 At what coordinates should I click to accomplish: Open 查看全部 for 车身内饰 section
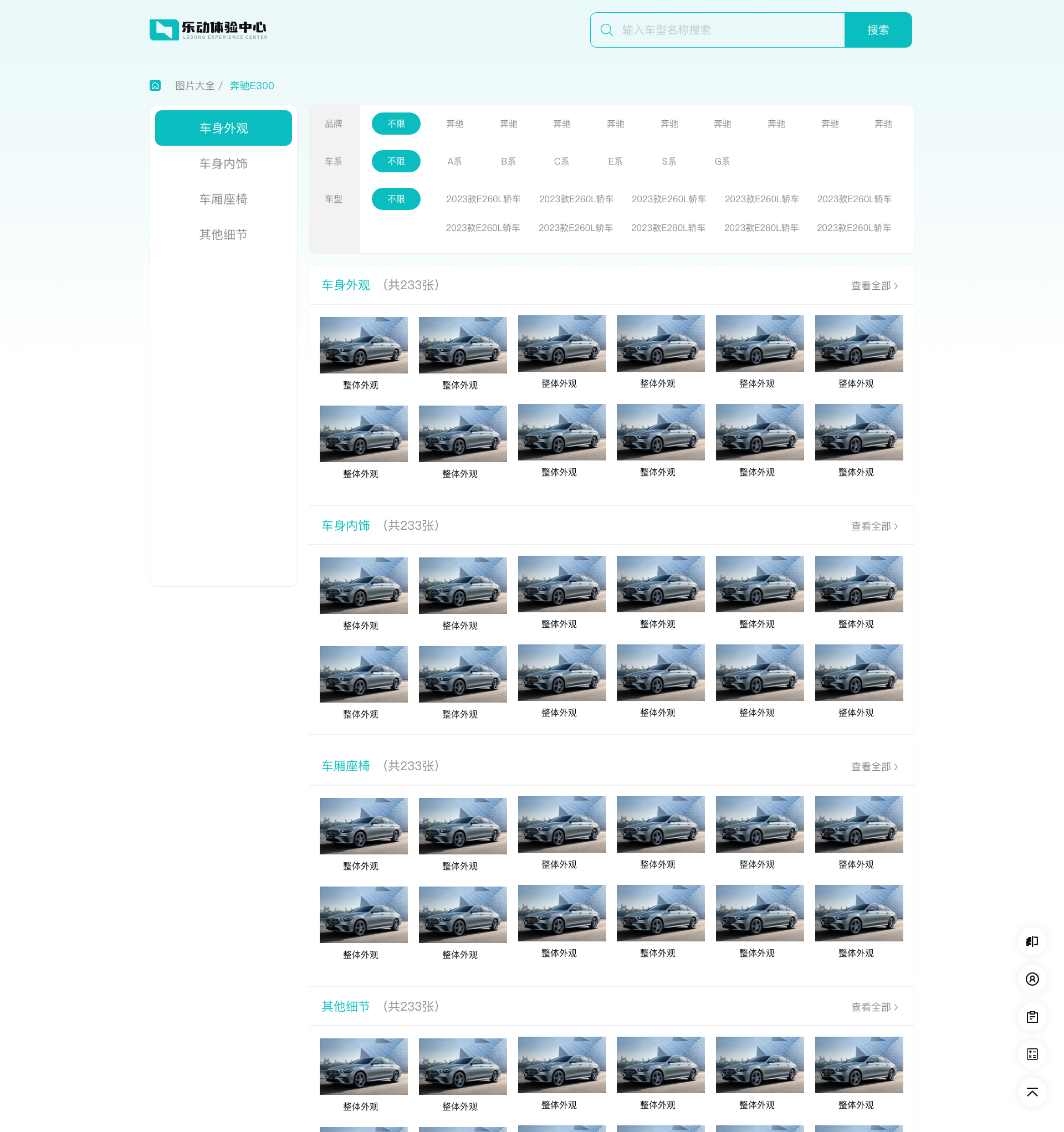874,526
